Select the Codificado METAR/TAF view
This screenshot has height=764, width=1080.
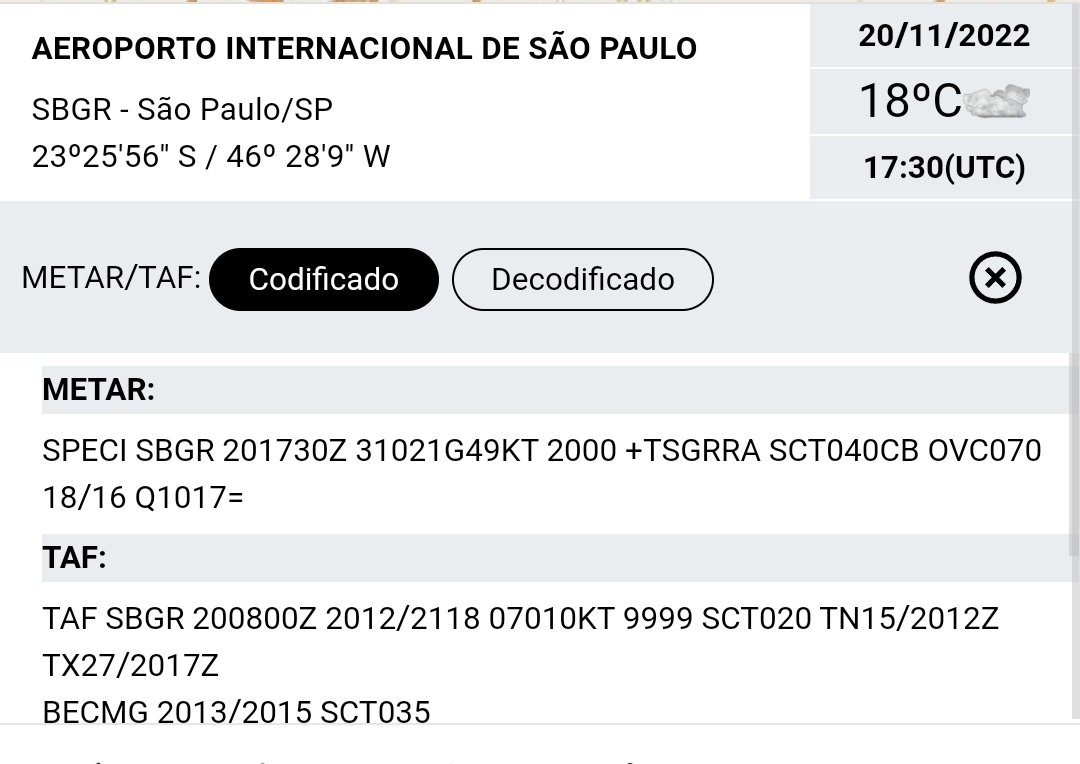325,279
